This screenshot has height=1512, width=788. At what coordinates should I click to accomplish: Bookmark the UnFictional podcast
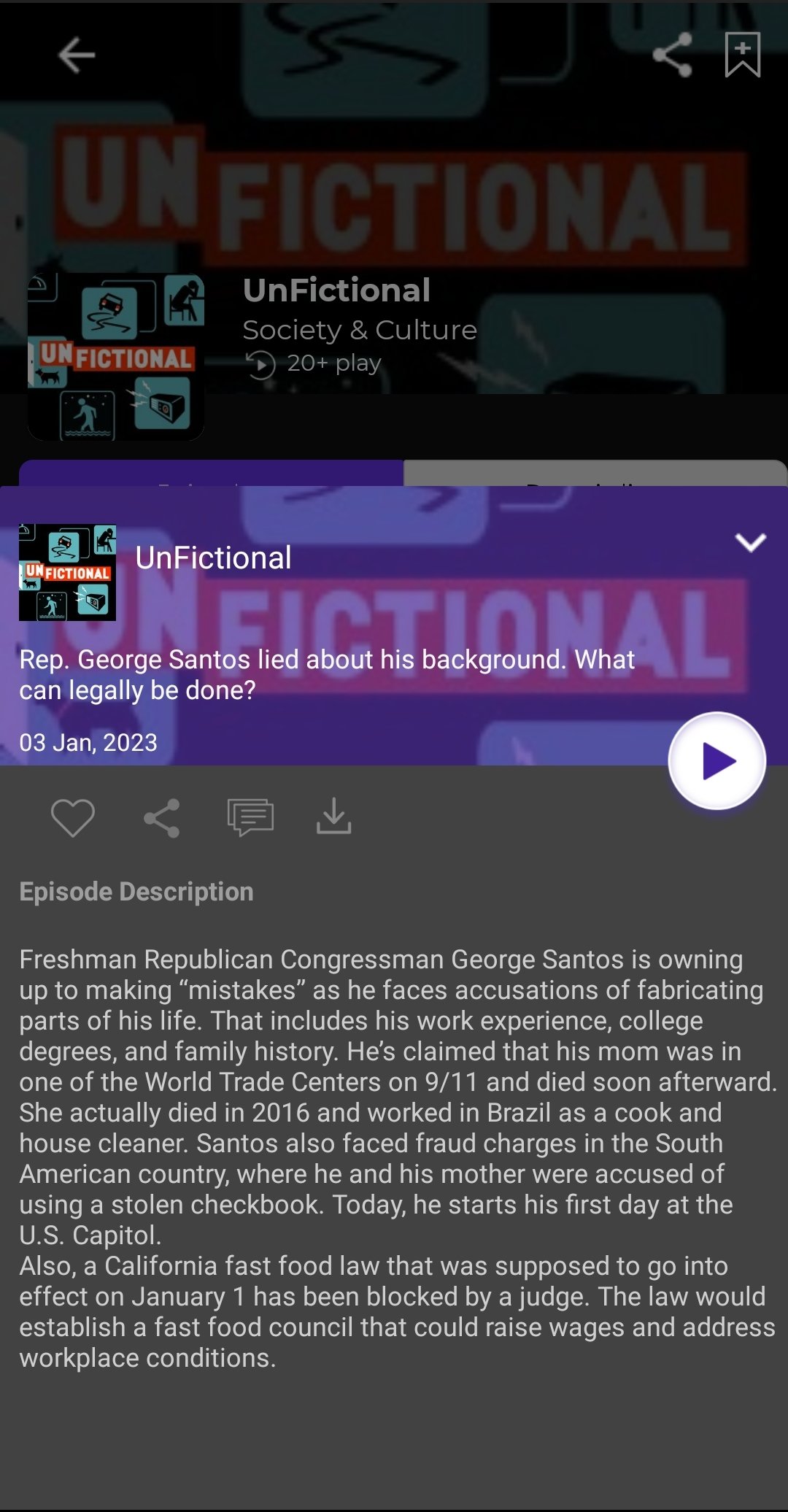point(743,55)
